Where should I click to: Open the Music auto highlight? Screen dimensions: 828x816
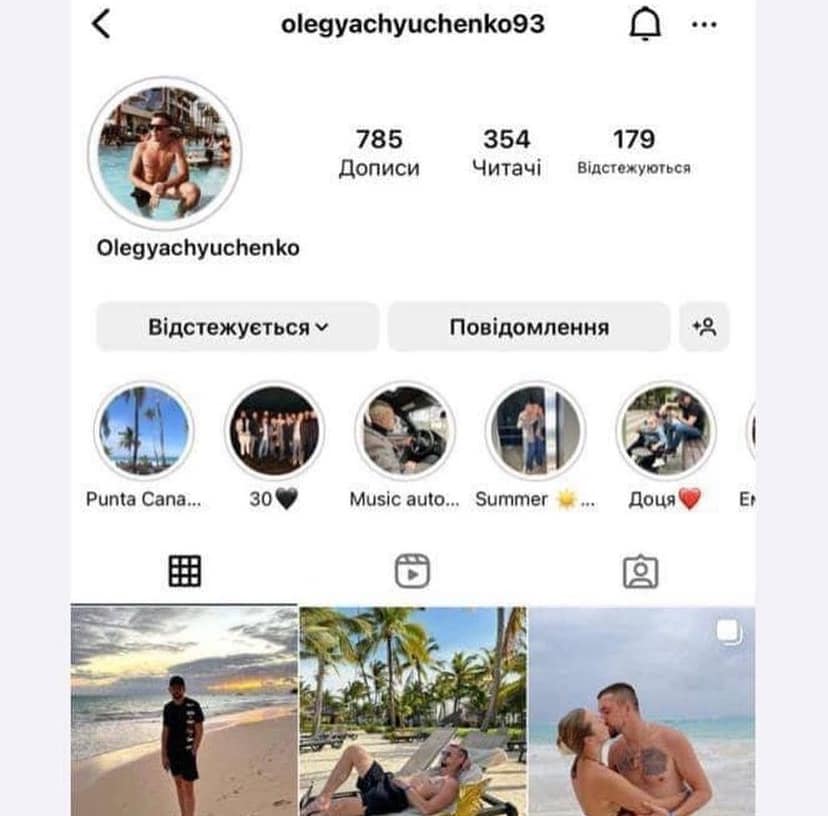coord(405,431)
